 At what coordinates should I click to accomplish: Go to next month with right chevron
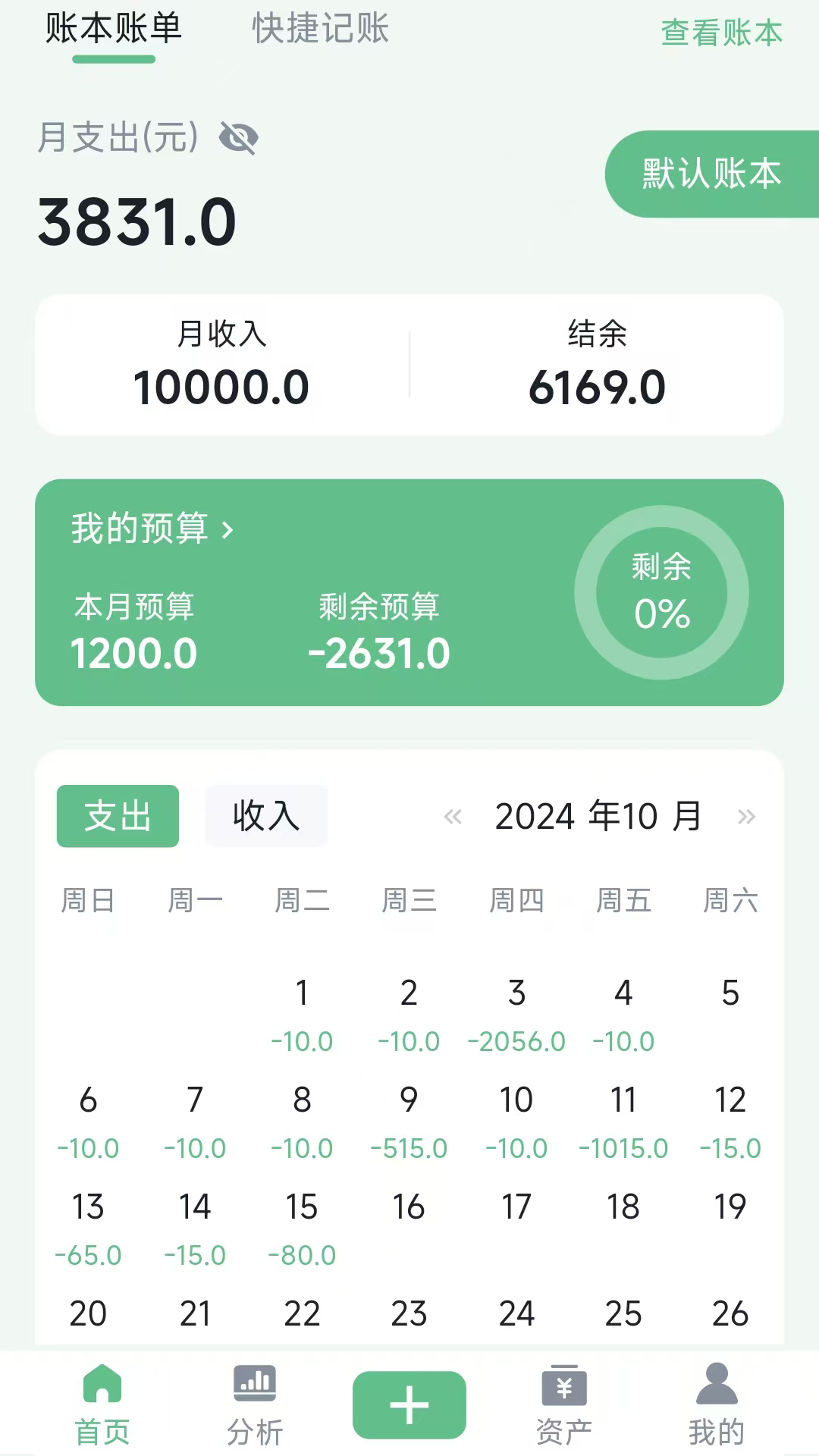(747, 816)
